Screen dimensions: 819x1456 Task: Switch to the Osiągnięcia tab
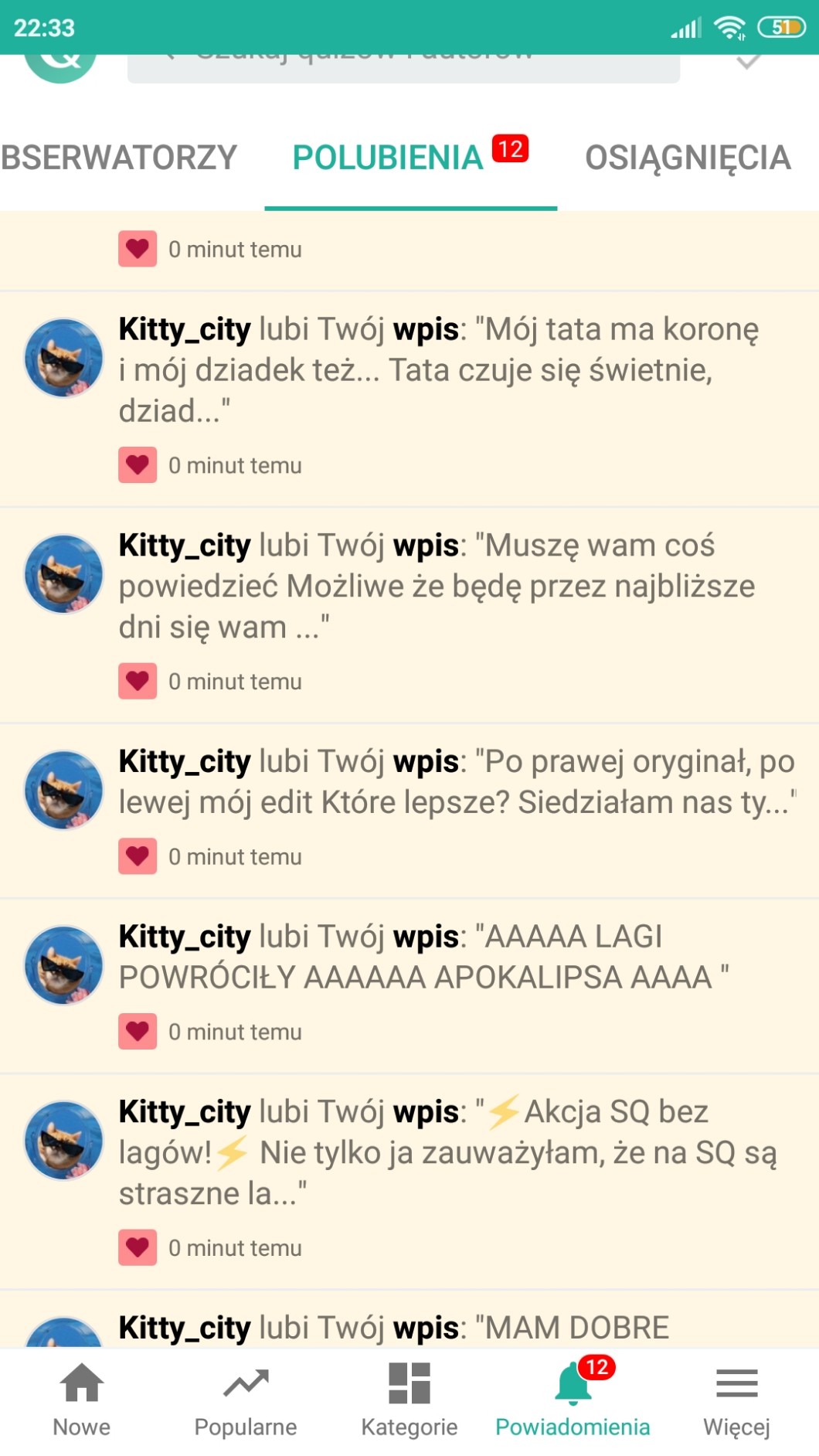[x=687, y=158]
